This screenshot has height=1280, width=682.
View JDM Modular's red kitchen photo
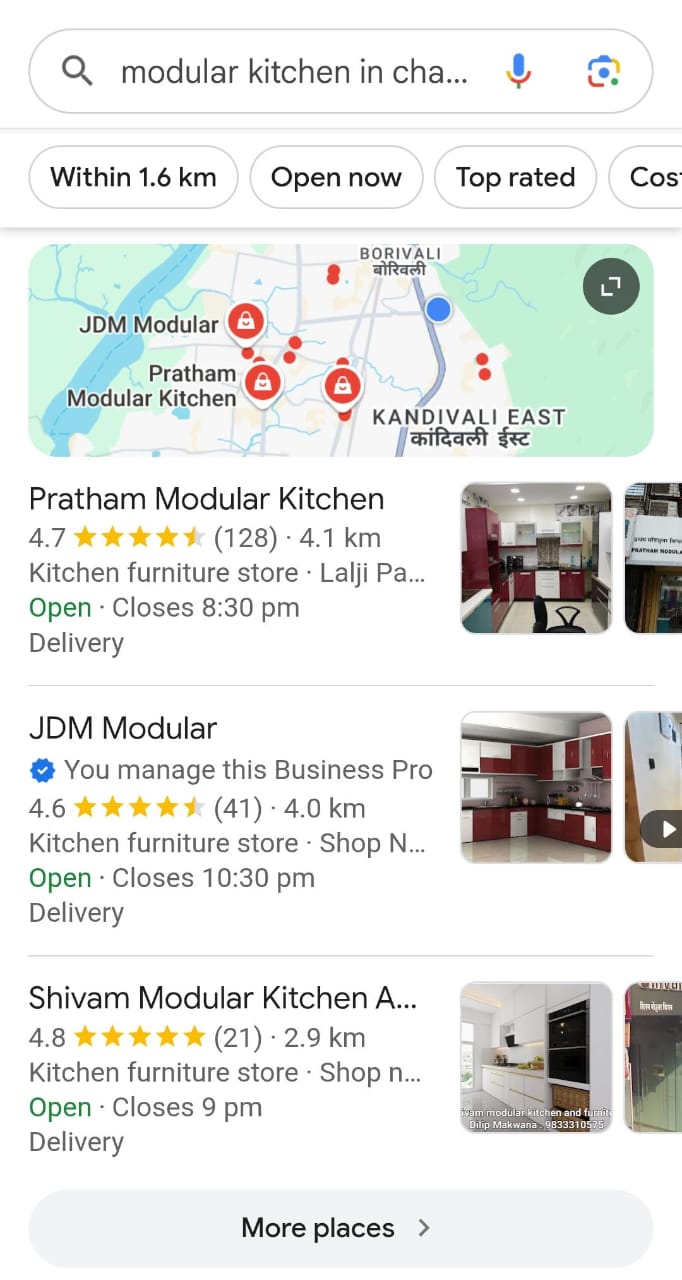536,787
